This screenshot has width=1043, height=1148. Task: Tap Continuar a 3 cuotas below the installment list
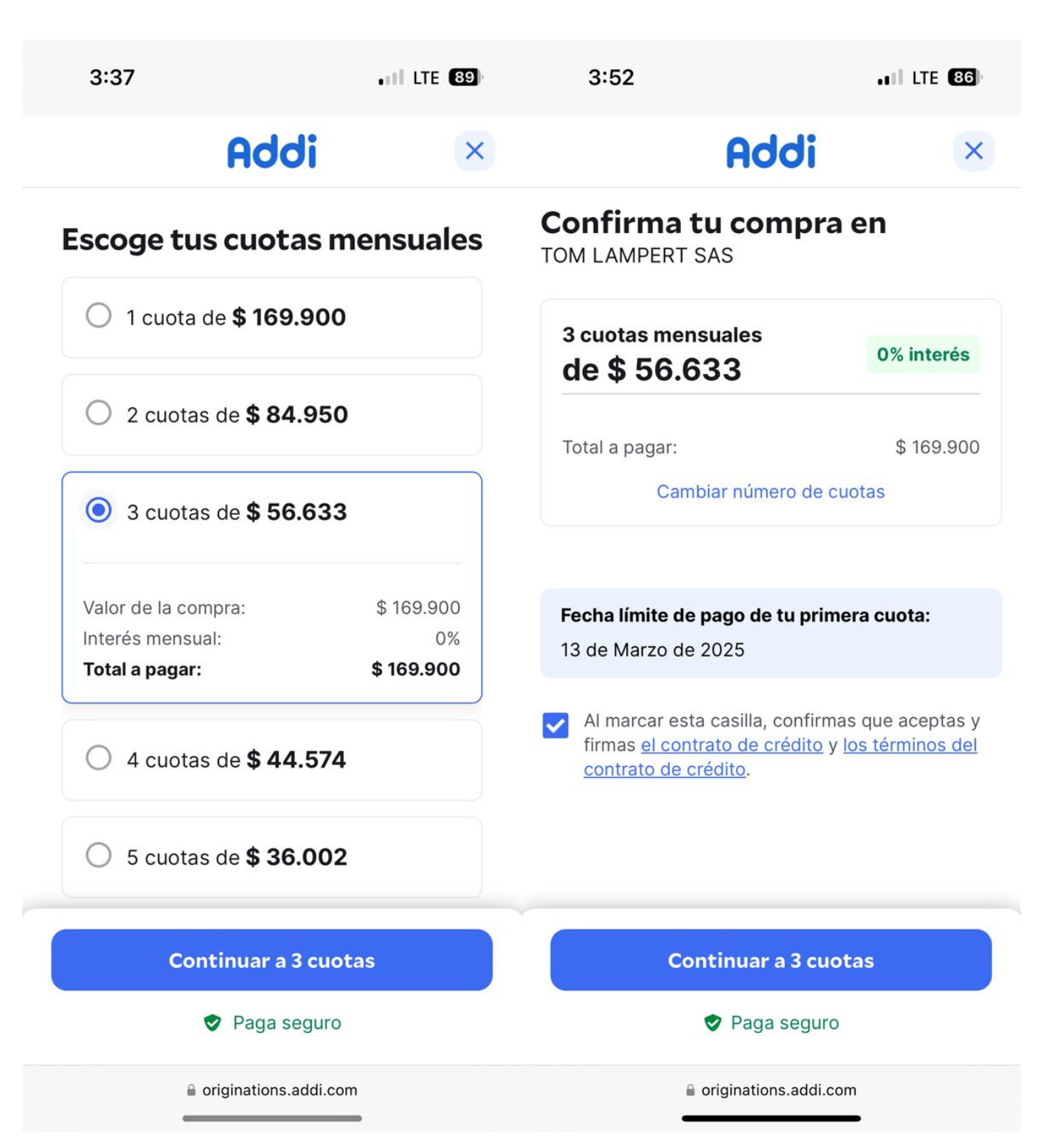coord(271,960)
